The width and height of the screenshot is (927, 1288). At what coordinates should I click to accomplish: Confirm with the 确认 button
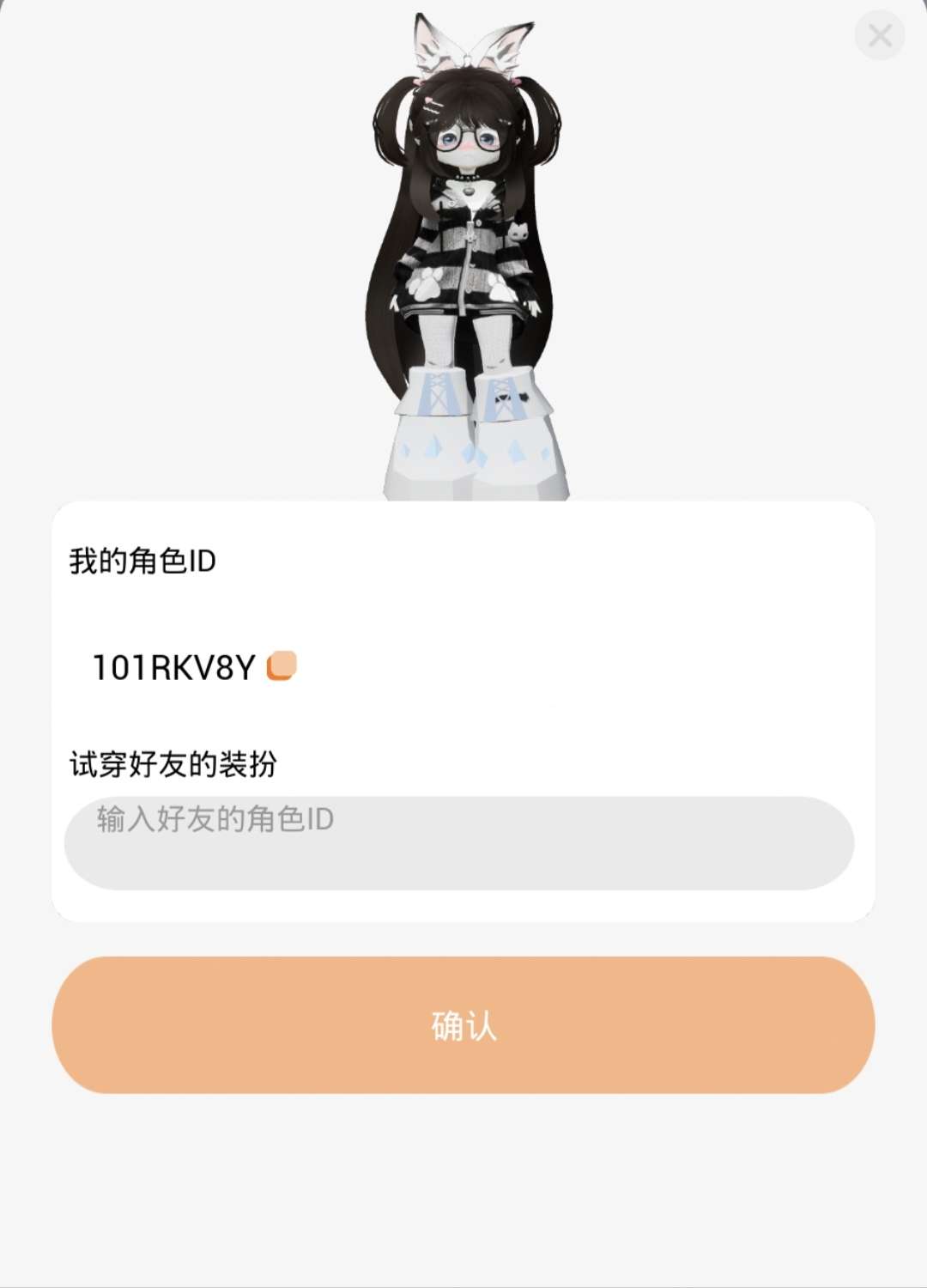(x=463, y=1024)
